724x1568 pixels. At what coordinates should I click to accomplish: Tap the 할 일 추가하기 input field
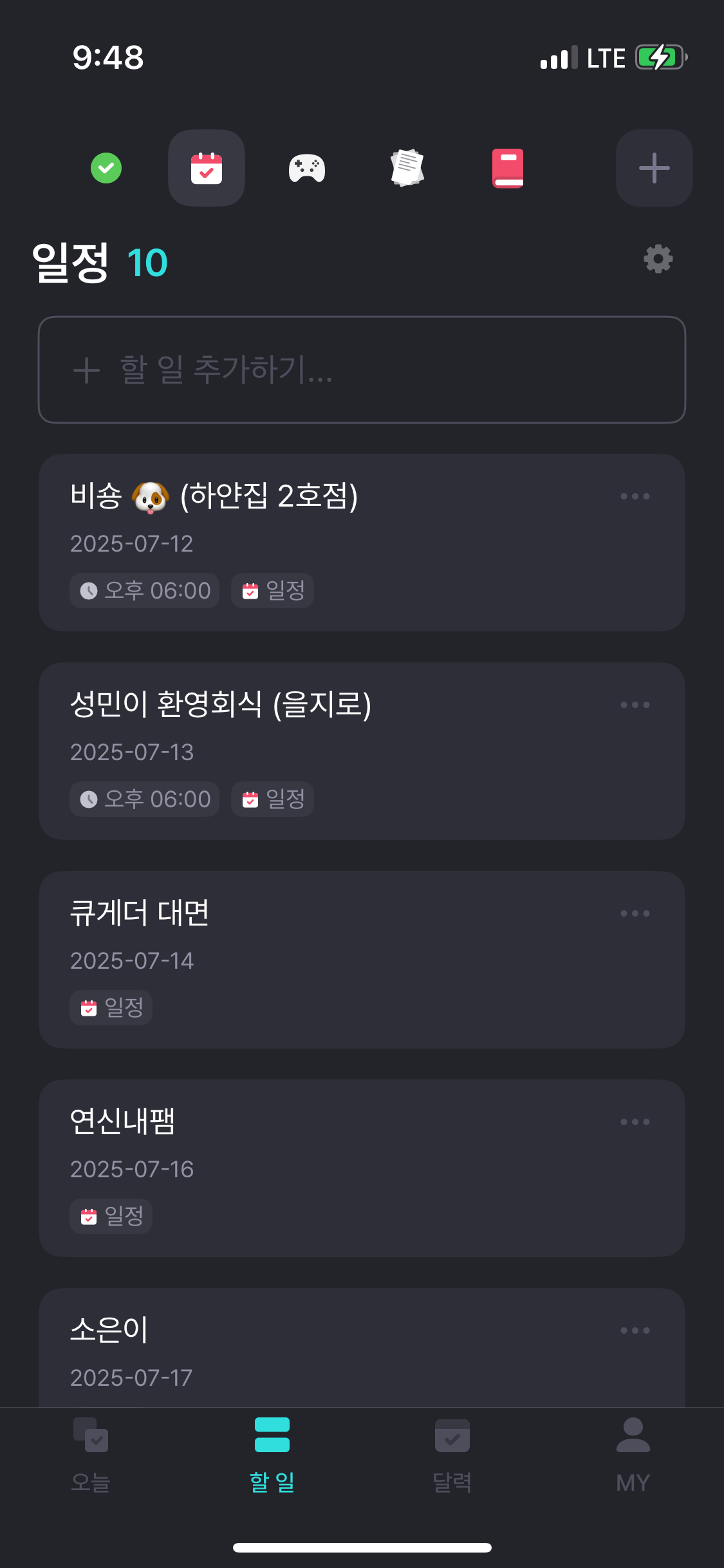(x=362, y=370)
